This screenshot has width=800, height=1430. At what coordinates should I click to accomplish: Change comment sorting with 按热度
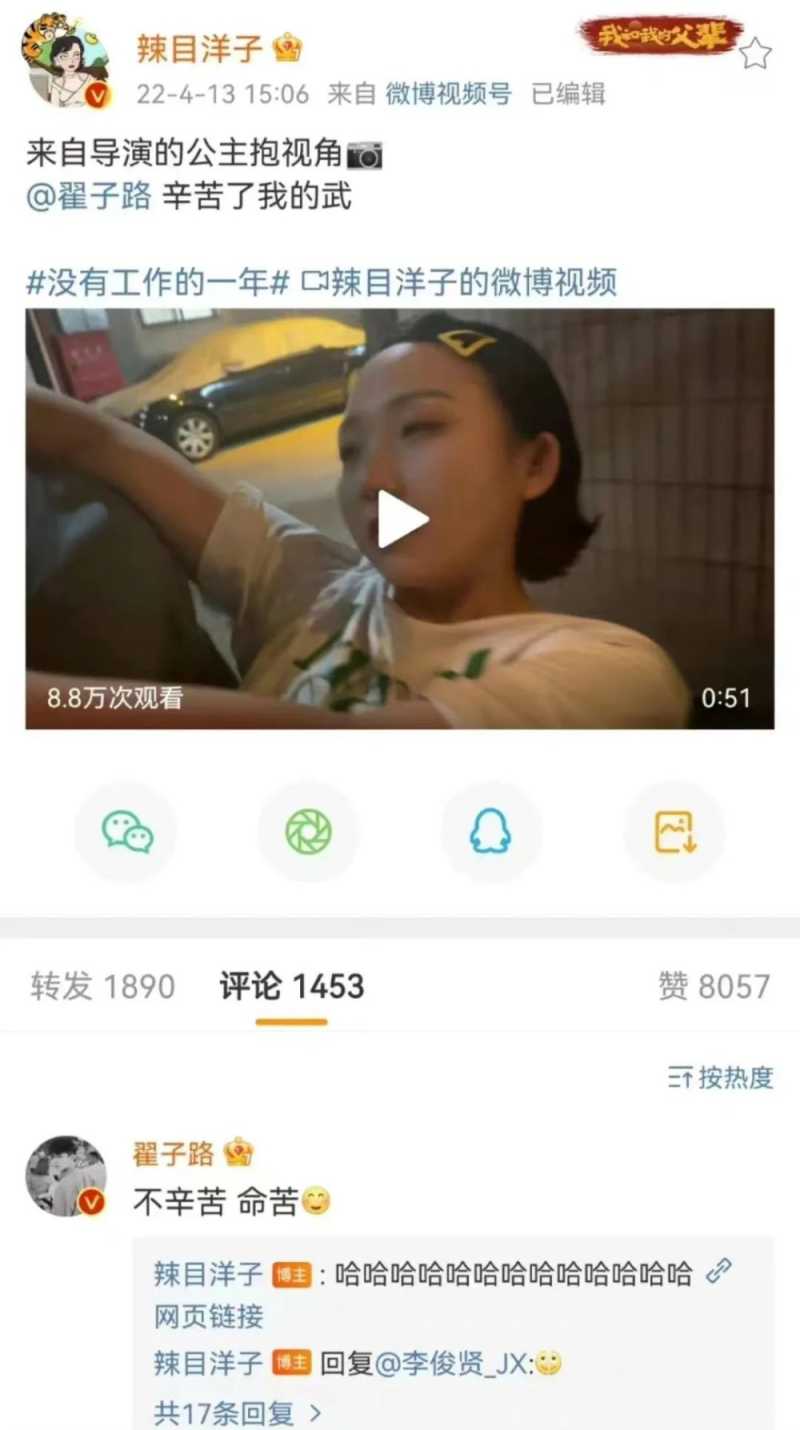coord(720,1077)
